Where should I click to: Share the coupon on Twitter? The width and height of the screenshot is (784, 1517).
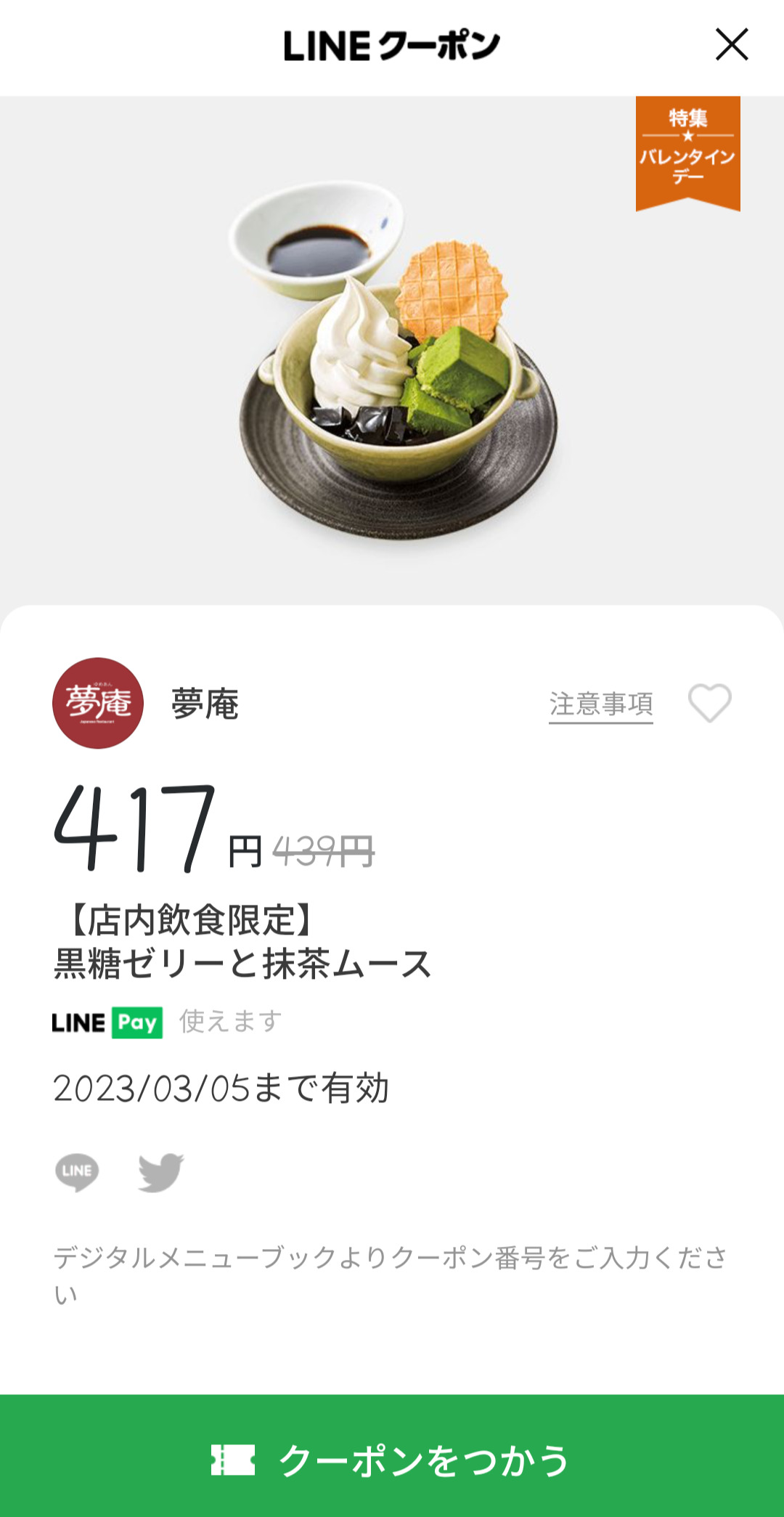click(160, 1171)
